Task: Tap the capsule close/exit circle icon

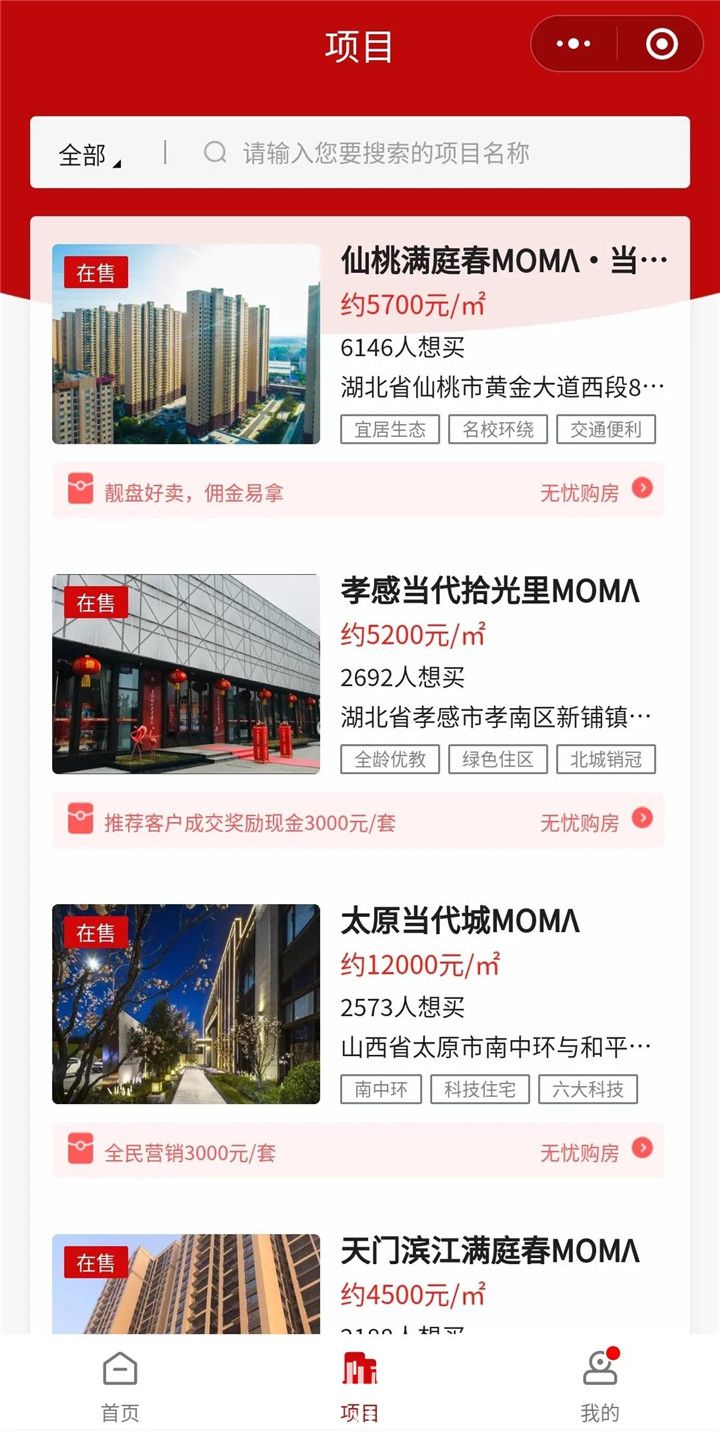Action: (660, 44)
